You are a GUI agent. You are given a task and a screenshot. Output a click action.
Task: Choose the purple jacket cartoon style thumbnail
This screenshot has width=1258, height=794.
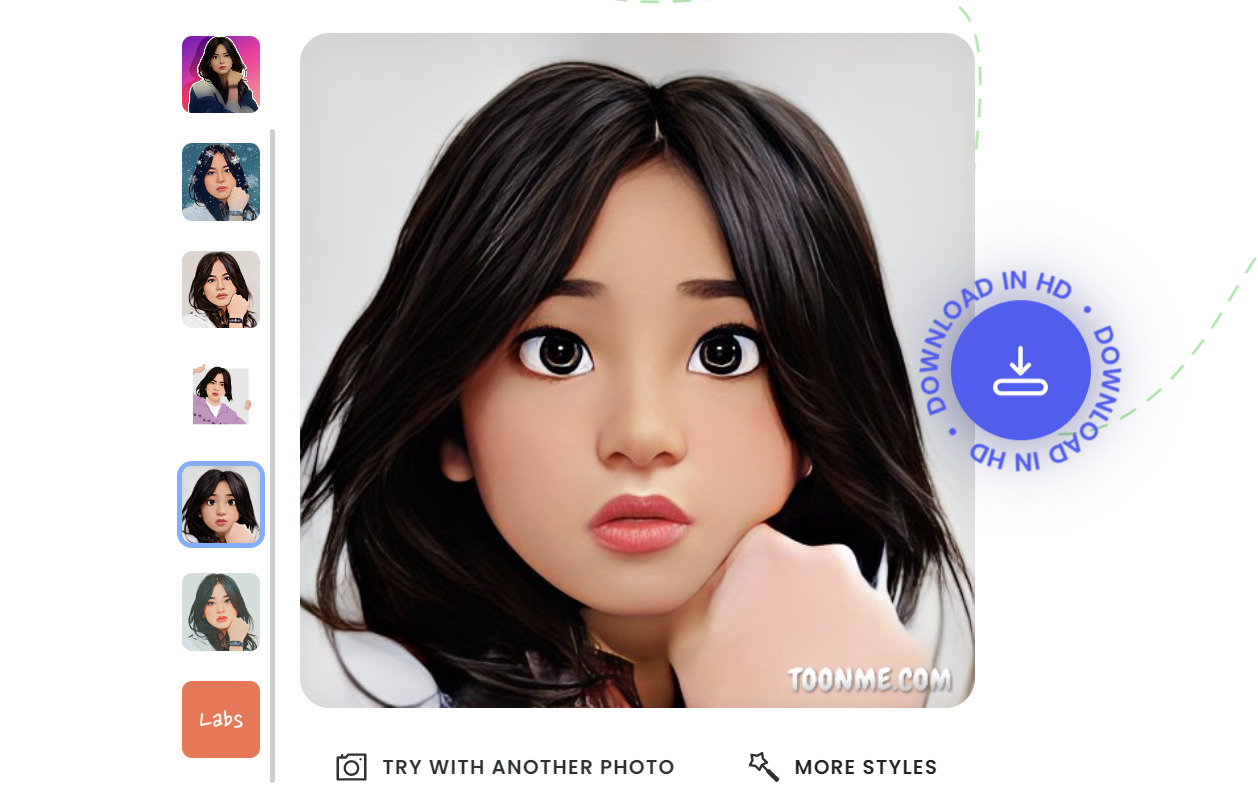tap(221, 396)
